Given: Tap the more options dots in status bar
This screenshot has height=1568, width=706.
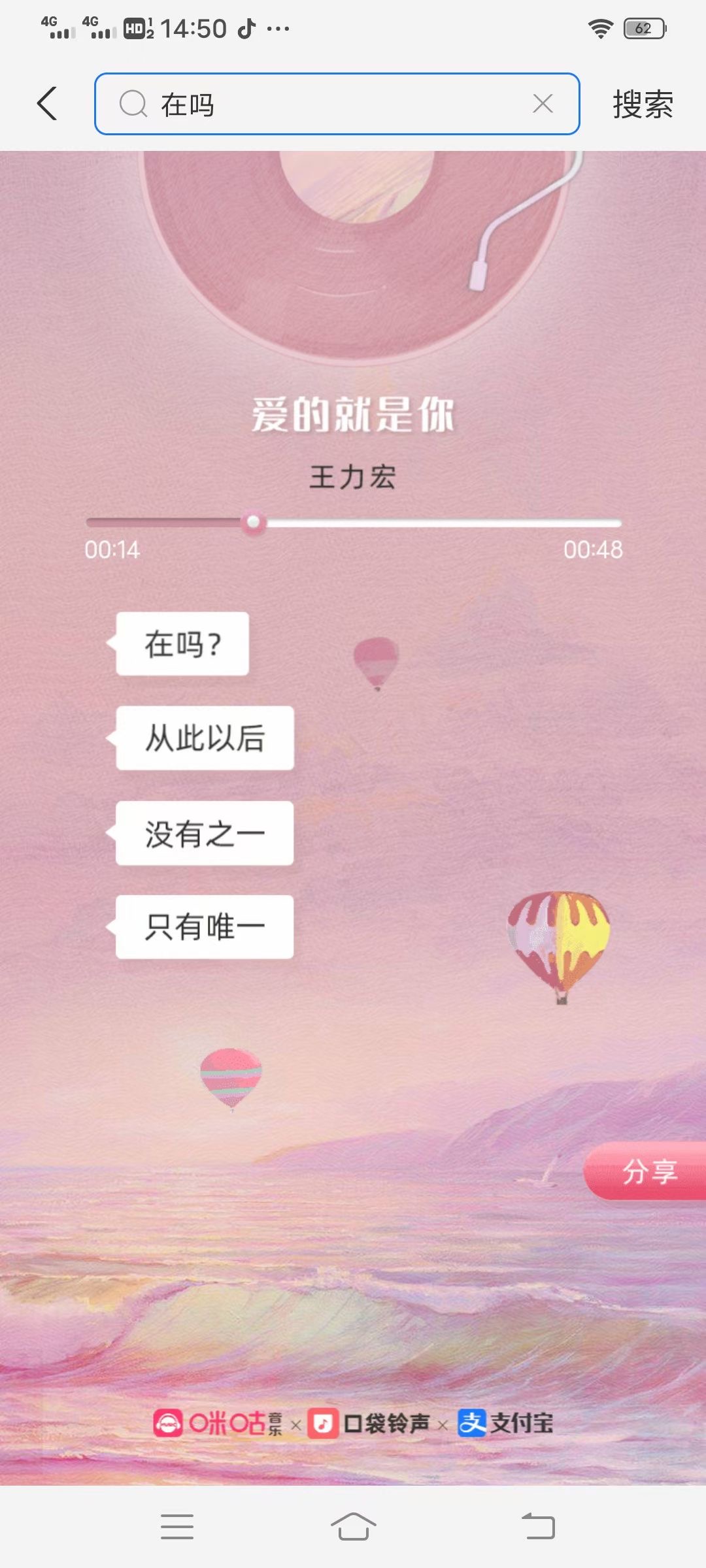Looking at the screenshot, I should click(x=277, y=27).
